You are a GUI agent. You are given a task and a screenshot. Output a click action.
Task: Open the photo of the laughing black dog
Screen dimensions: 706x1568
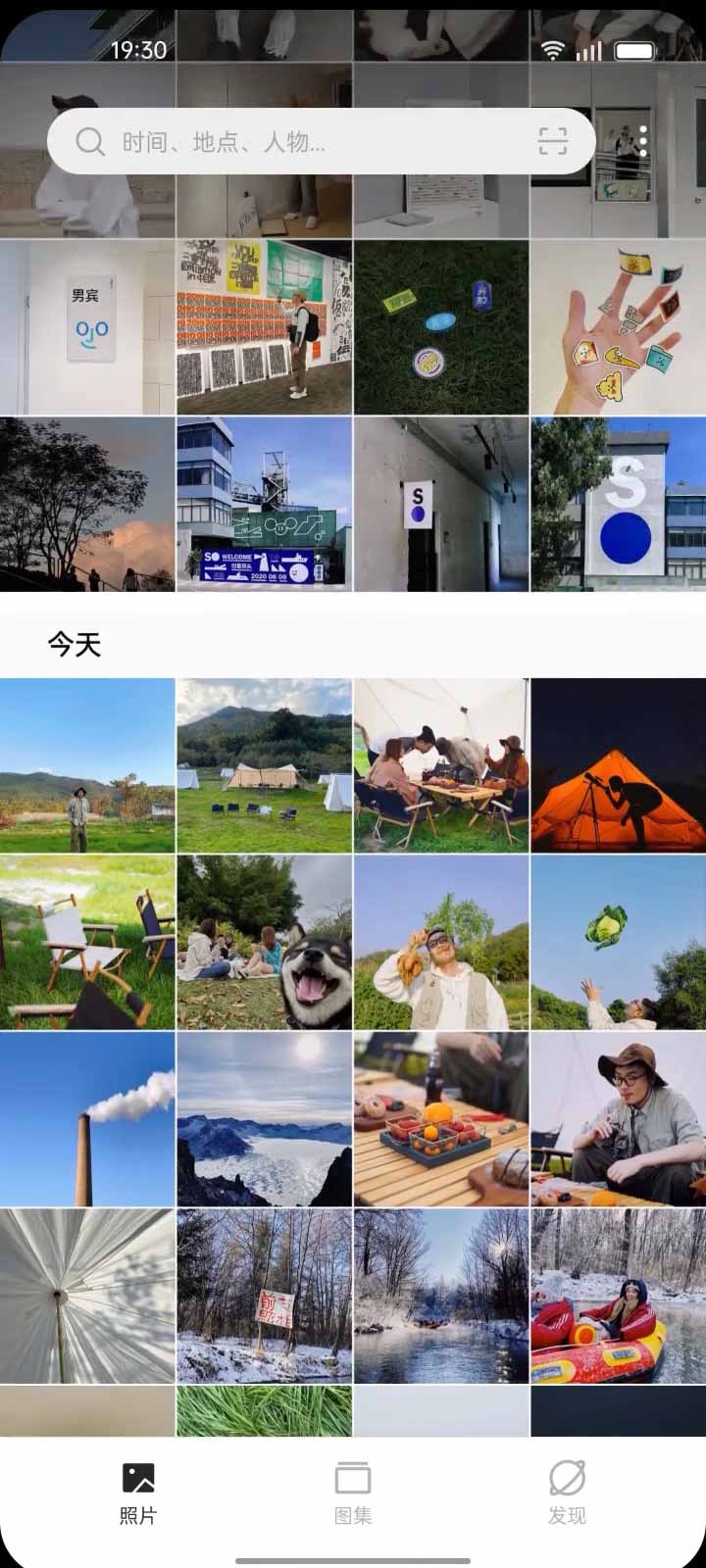(x=264, y=942)
